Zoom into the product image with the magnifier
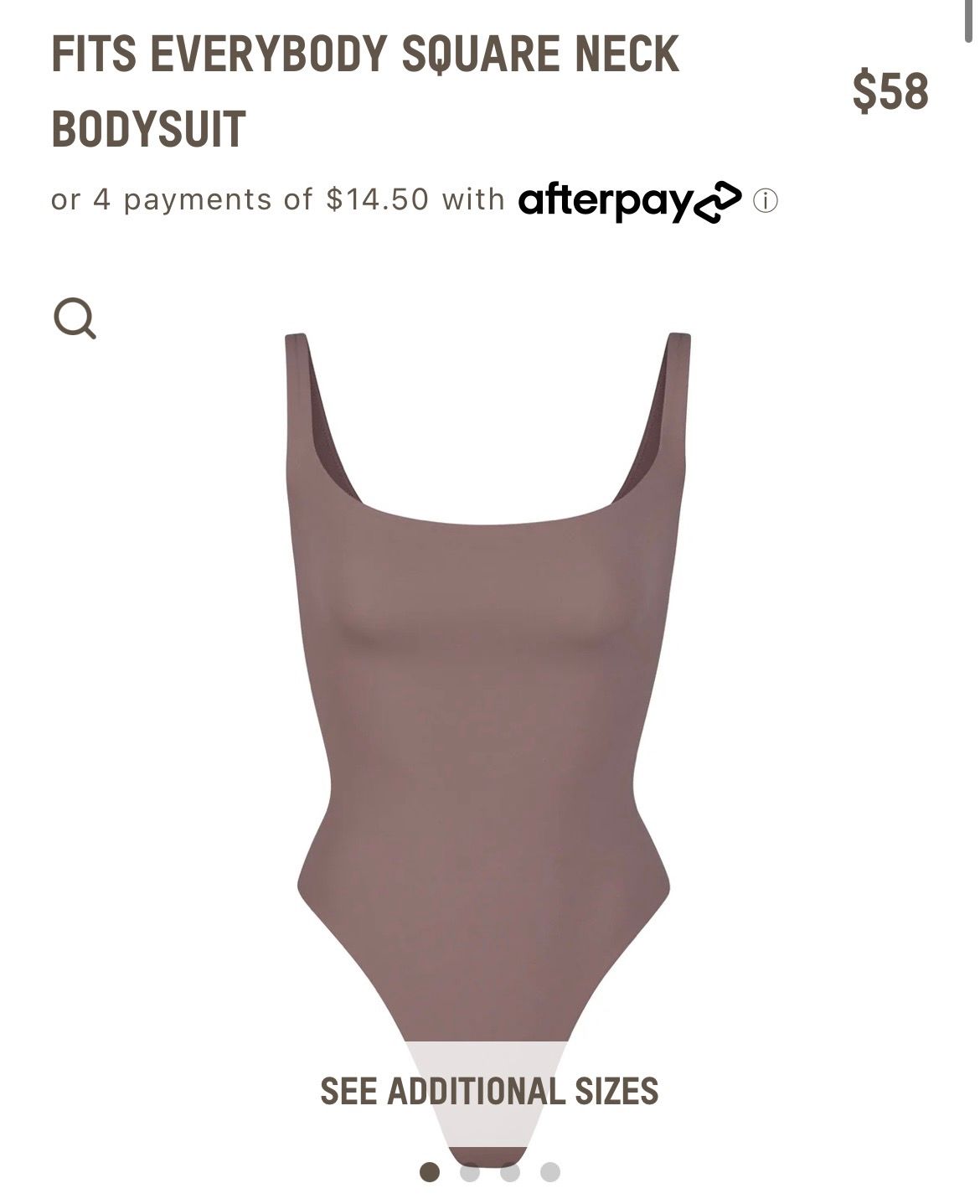 [75, 318]
